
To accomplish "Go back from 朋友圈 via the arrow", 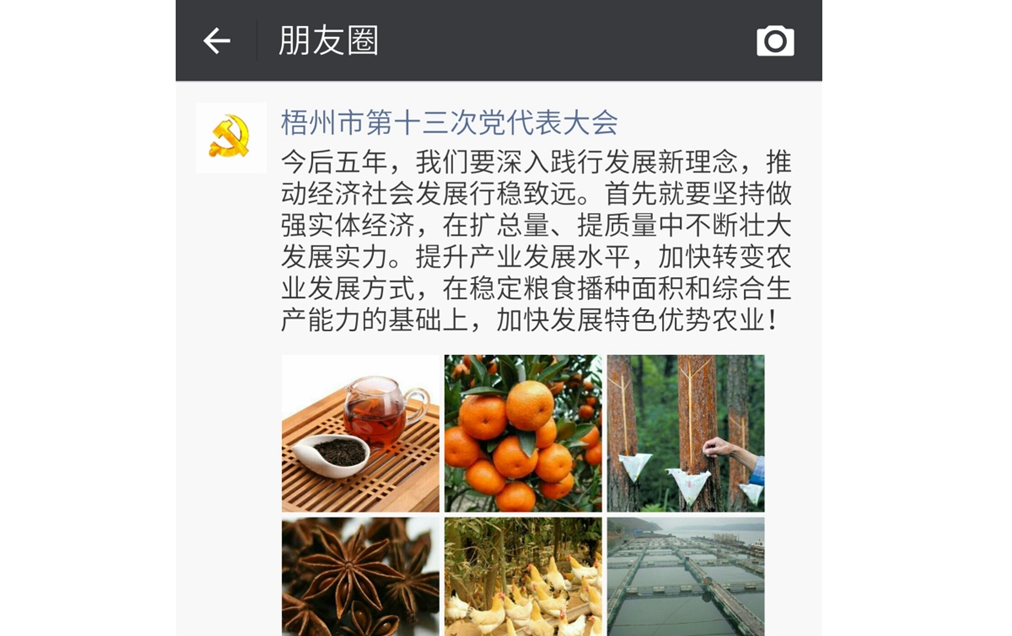I will (217, 41).
